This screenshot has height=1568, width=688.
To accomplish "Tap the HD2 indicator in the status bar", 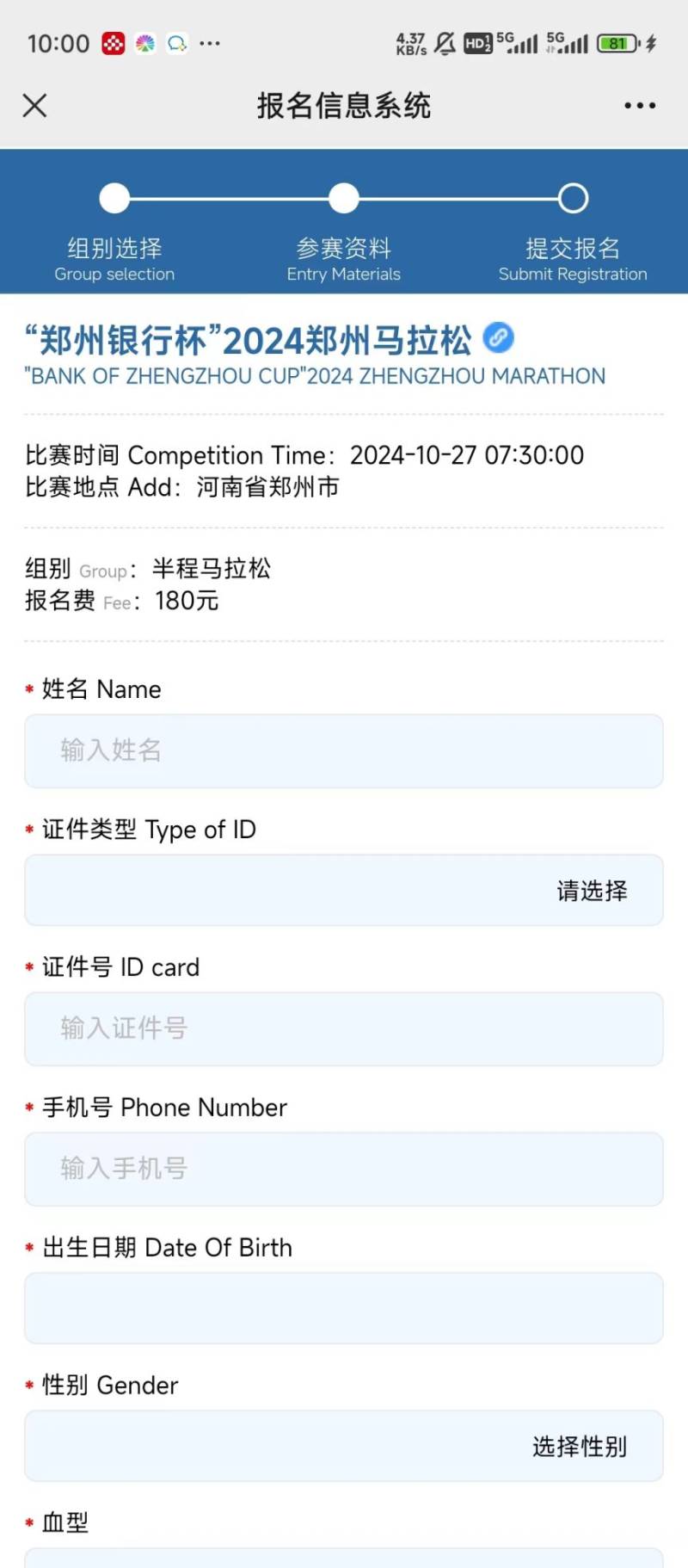I will [x=478, y=42].
